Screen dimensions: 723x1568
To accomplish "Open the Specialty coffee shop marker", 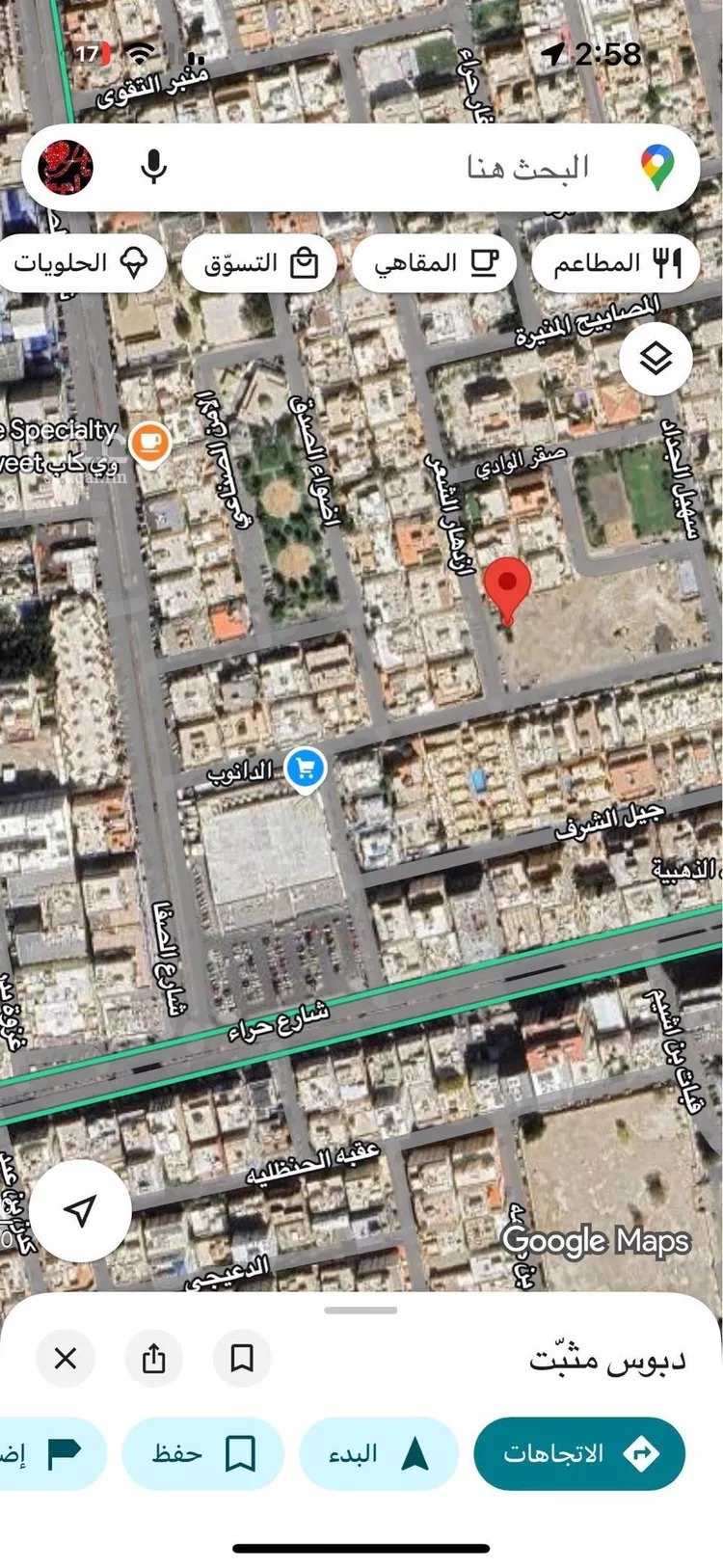I will tap(149, 444).
